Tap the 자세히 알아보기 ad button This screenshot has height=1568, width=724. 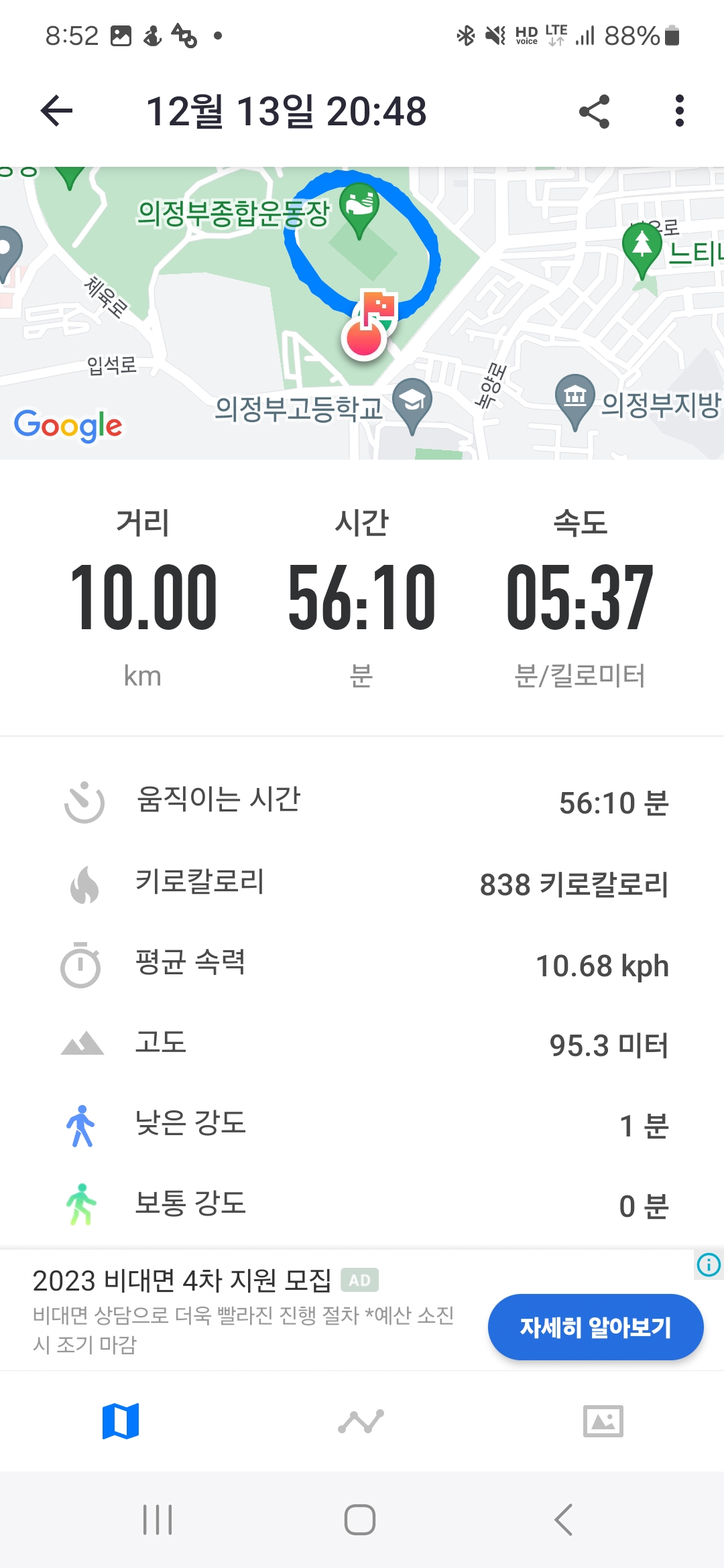click(x=595, y=1327)
